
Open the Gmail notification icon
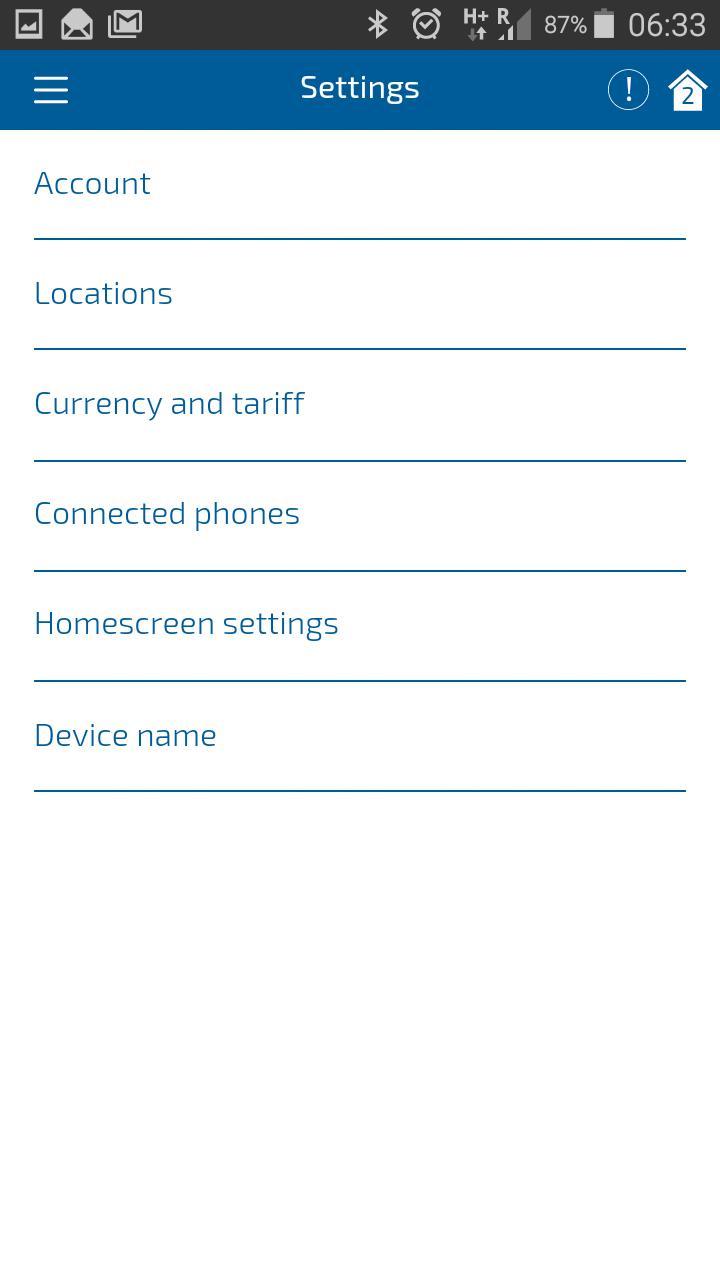(x=125, y=23)
